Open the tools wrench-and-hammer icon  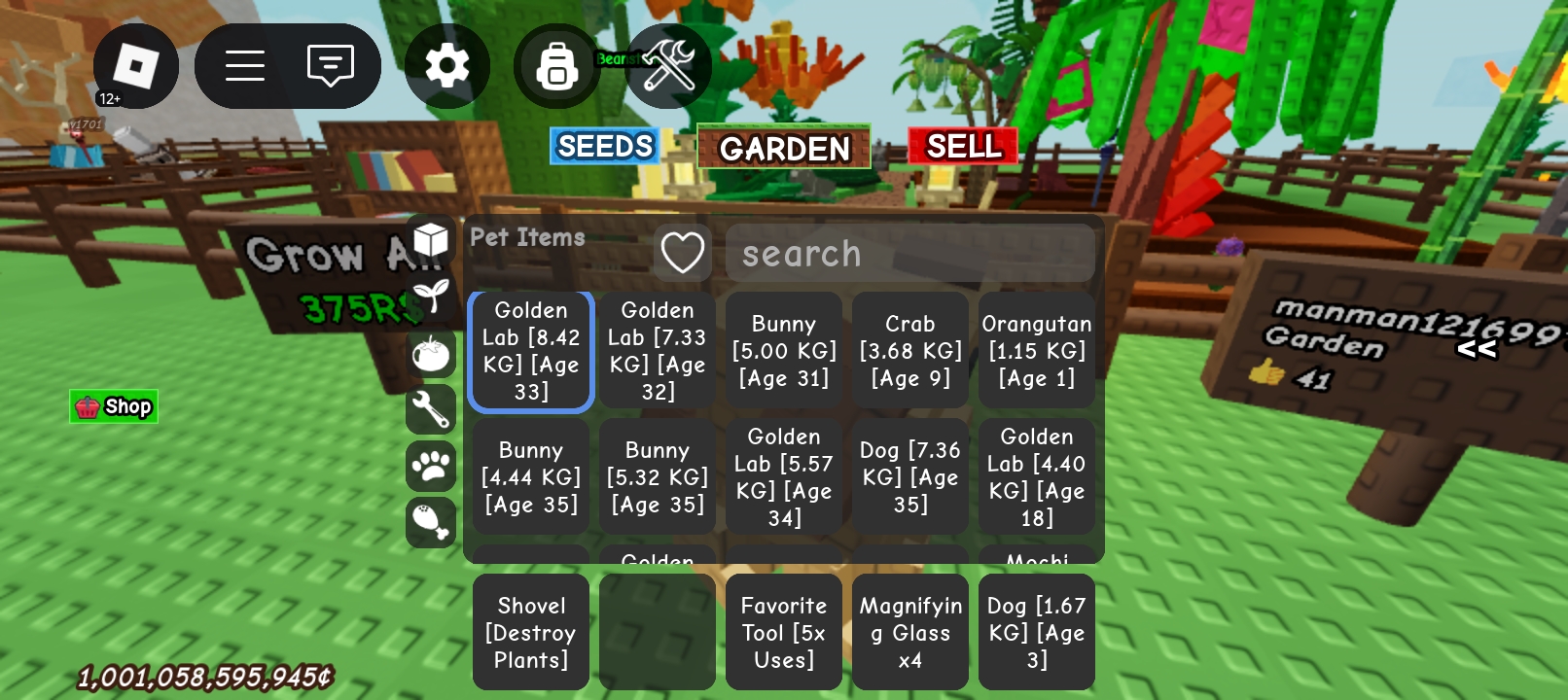pos(669,66)
